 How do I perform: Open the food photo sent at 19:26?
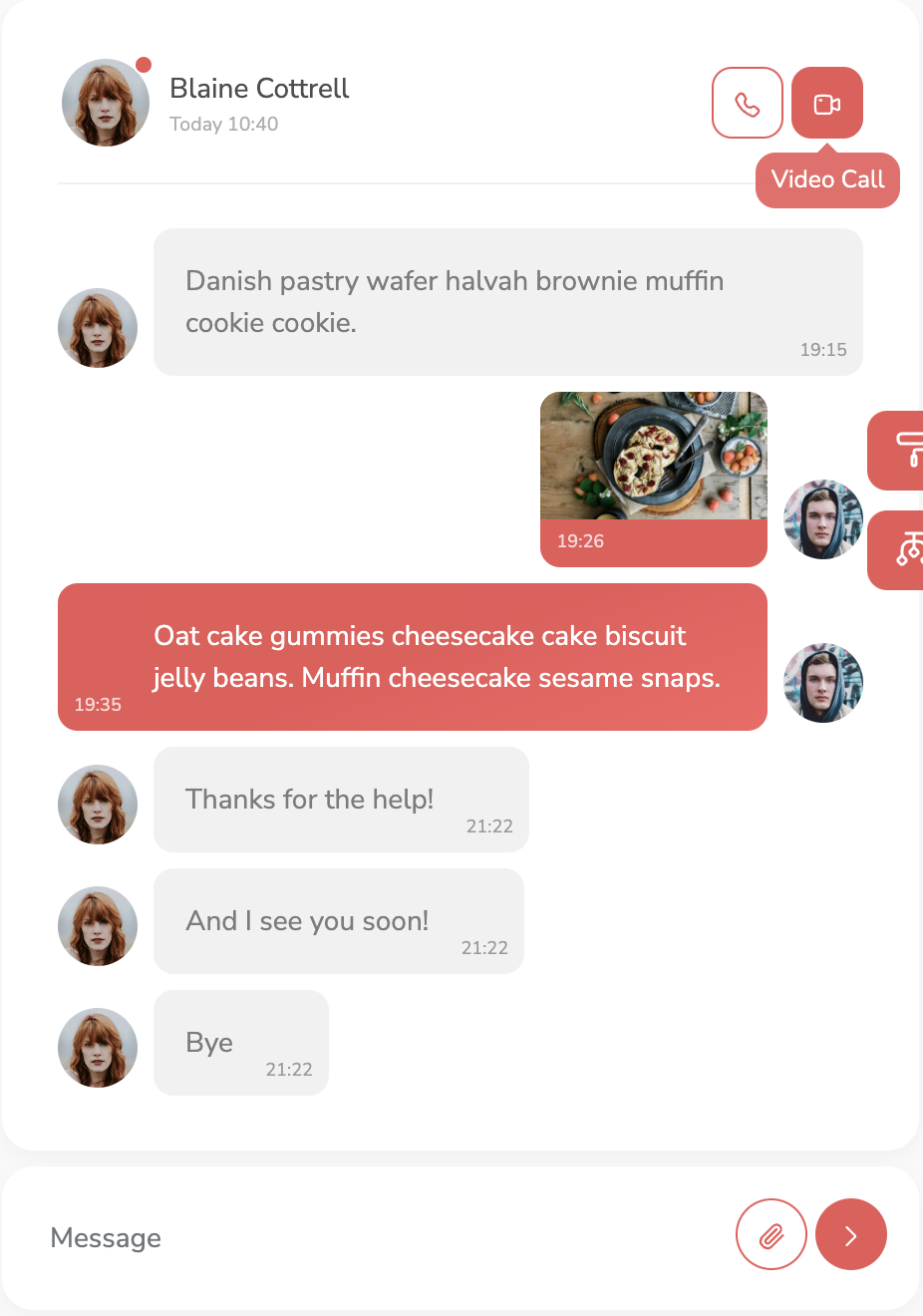654,457
